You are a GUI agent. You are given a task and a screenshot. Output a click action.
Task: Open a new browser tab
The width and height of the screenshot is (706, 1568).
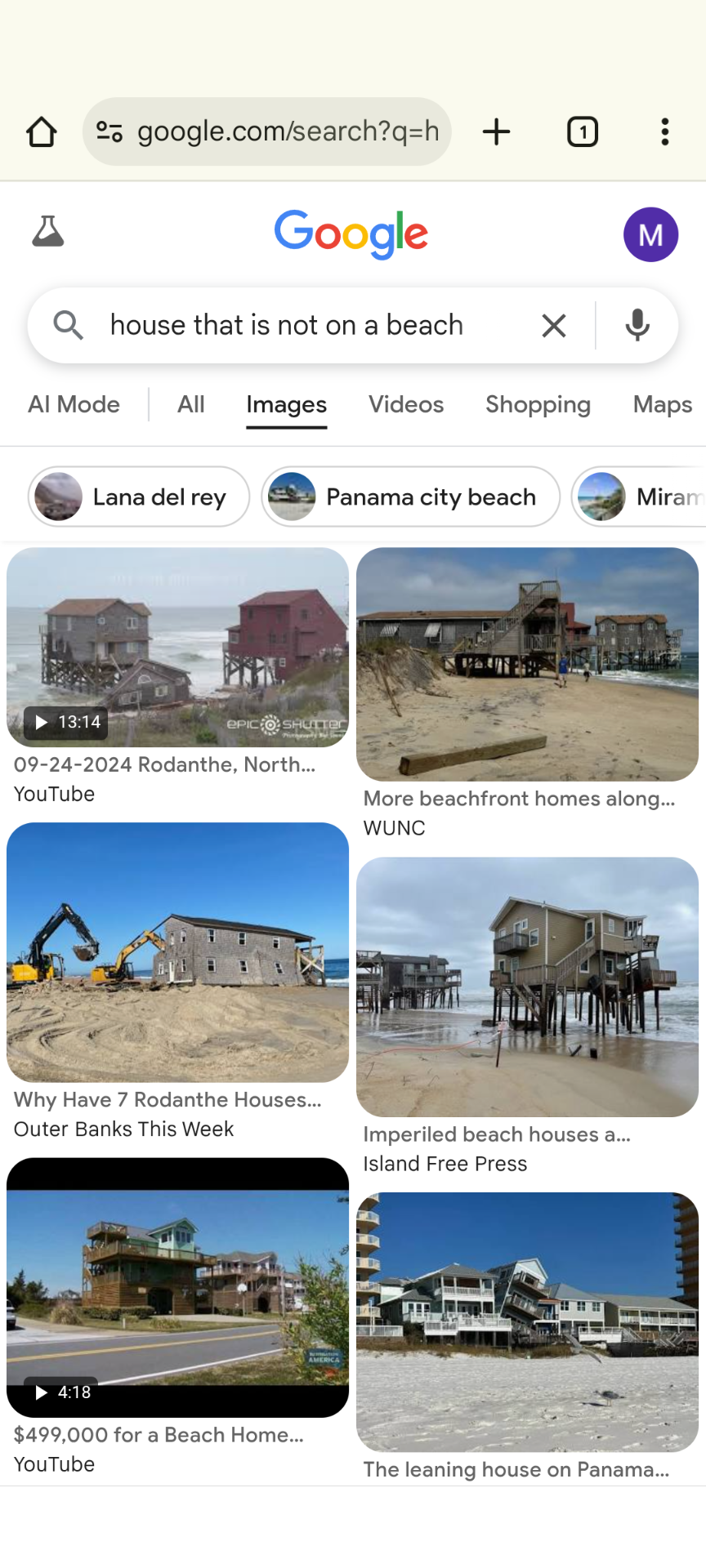coord(496,131)
